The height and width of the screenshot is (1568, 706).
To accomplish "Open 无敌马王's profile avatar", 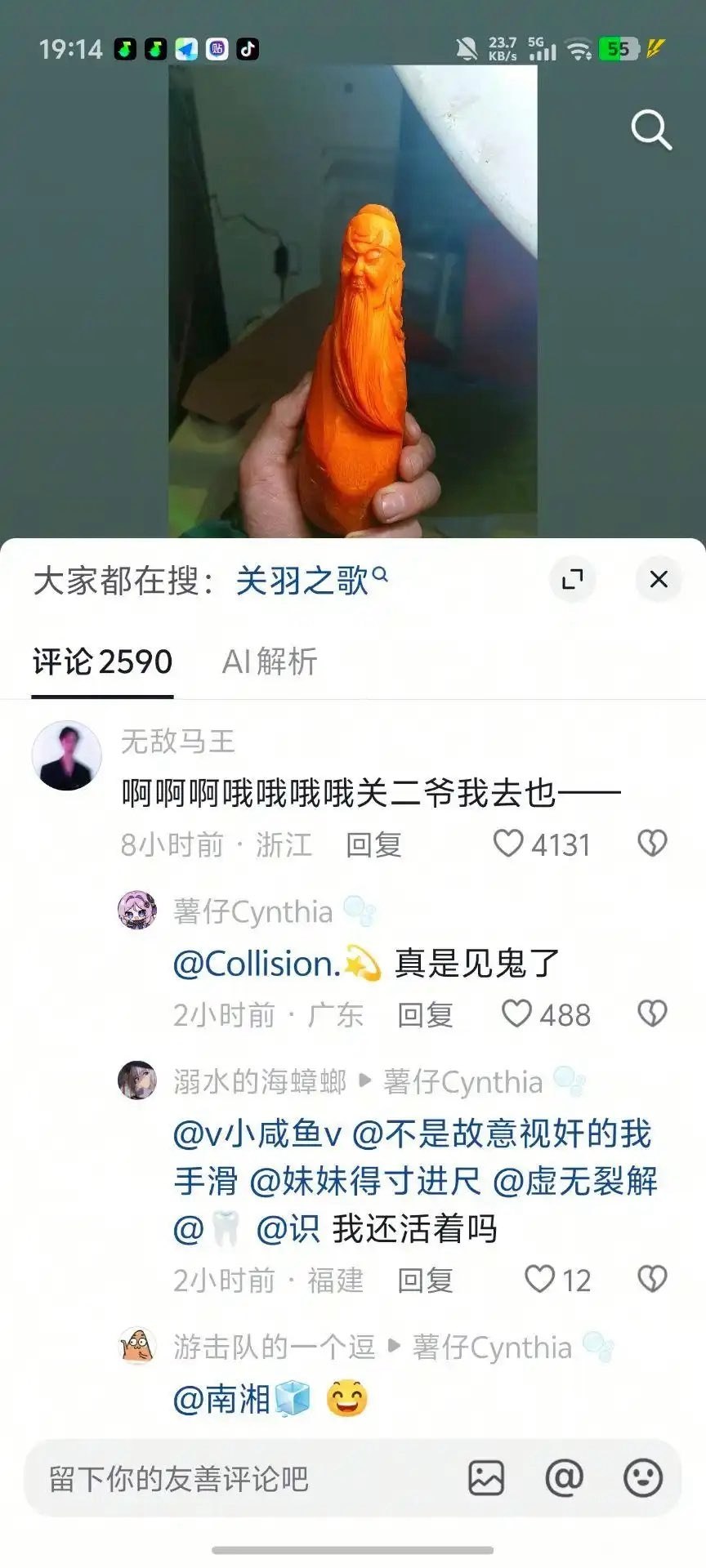I will tap(67, 755).
